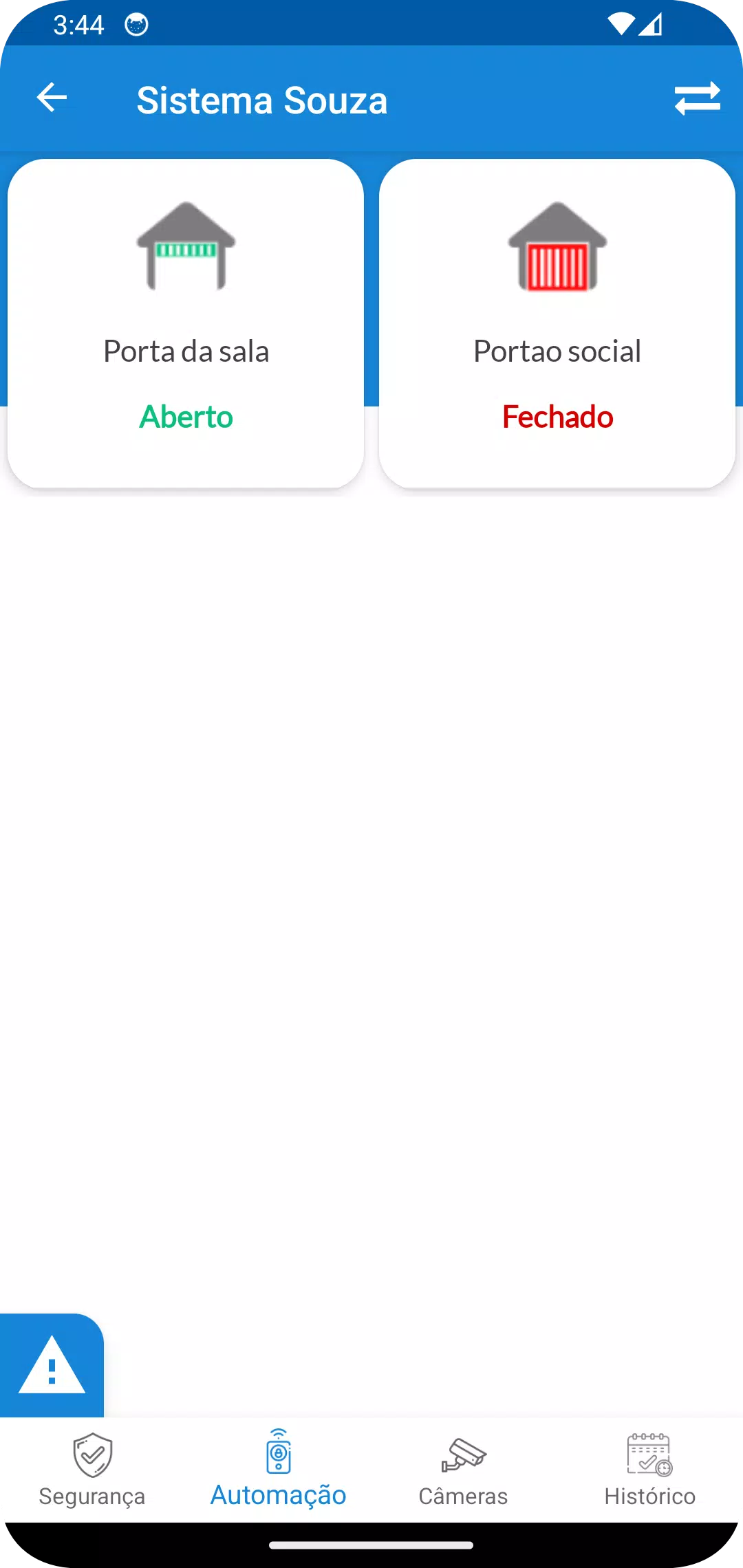Open the Porta da sala card
Screen dimensions: 743x1568
[186, 324]
